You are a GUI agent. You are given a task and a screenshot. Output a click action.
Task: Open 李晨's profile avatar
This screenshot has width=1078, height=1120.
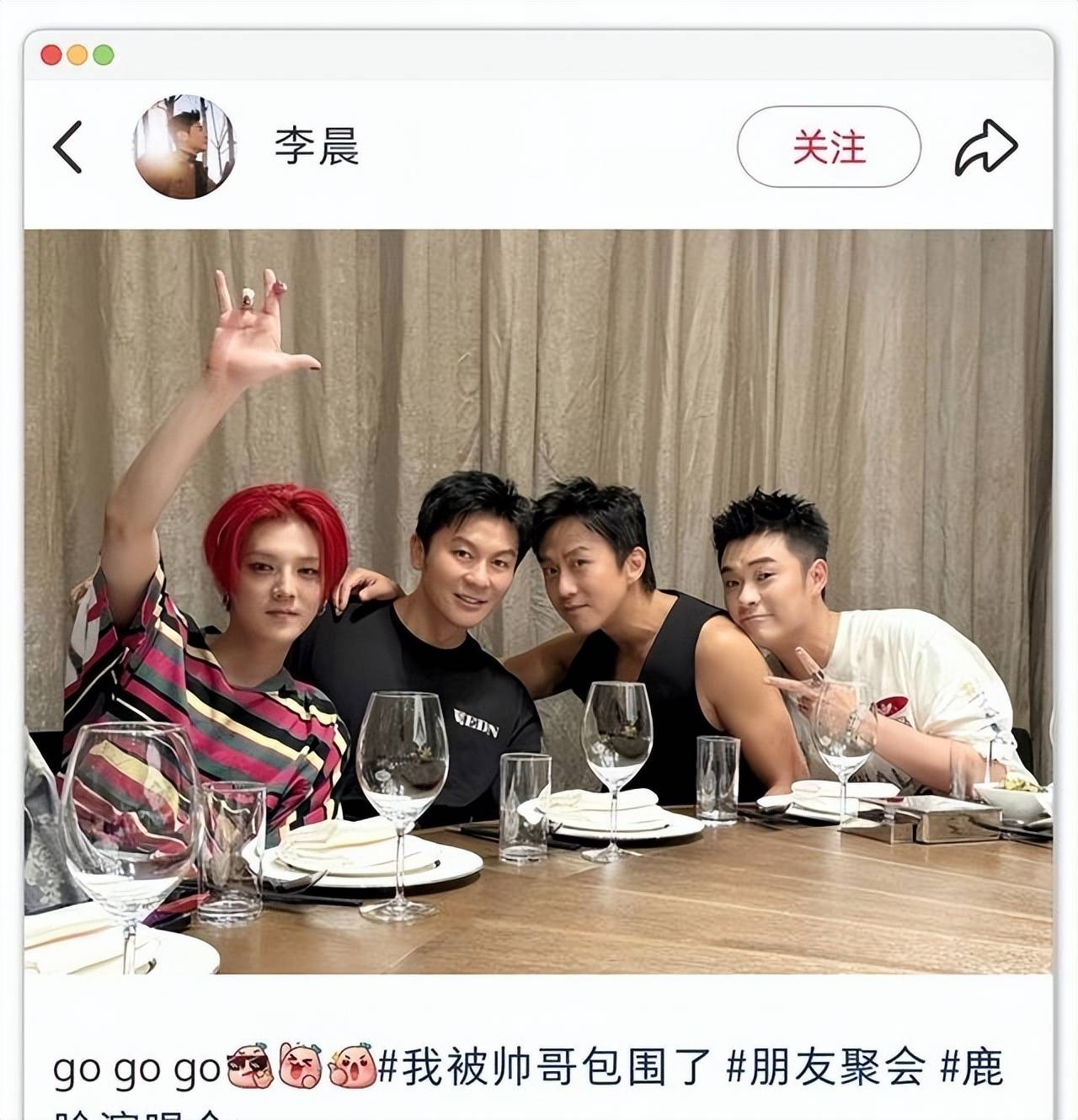coord(184,147)
